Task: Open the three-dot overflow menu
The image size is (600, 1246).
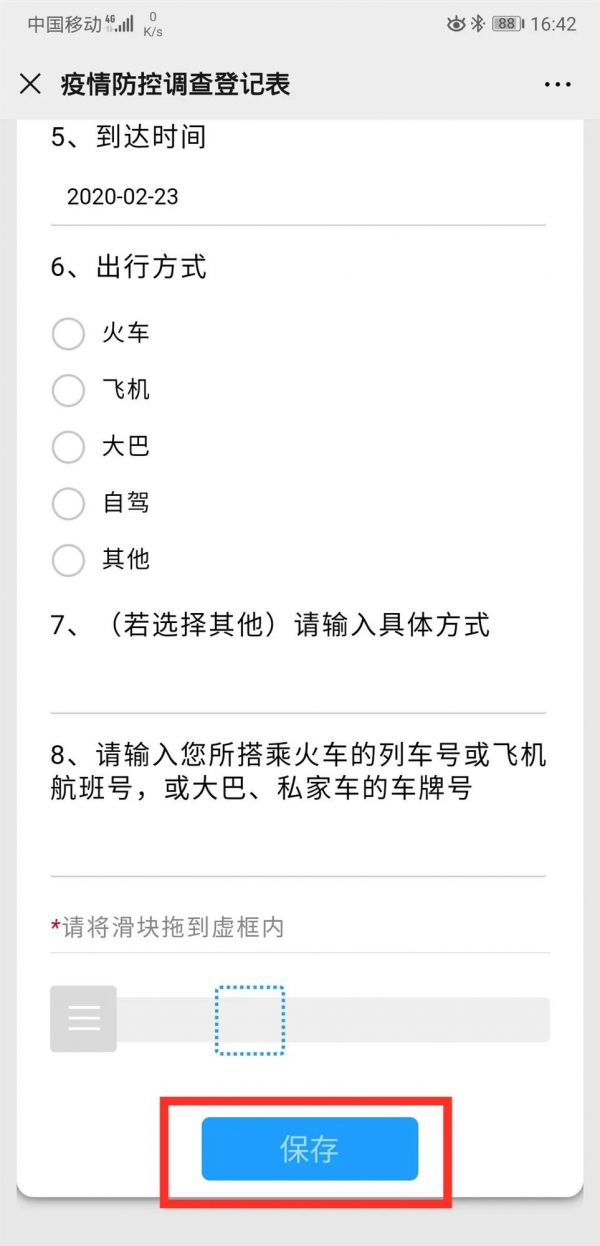Action: click(557, 84)
